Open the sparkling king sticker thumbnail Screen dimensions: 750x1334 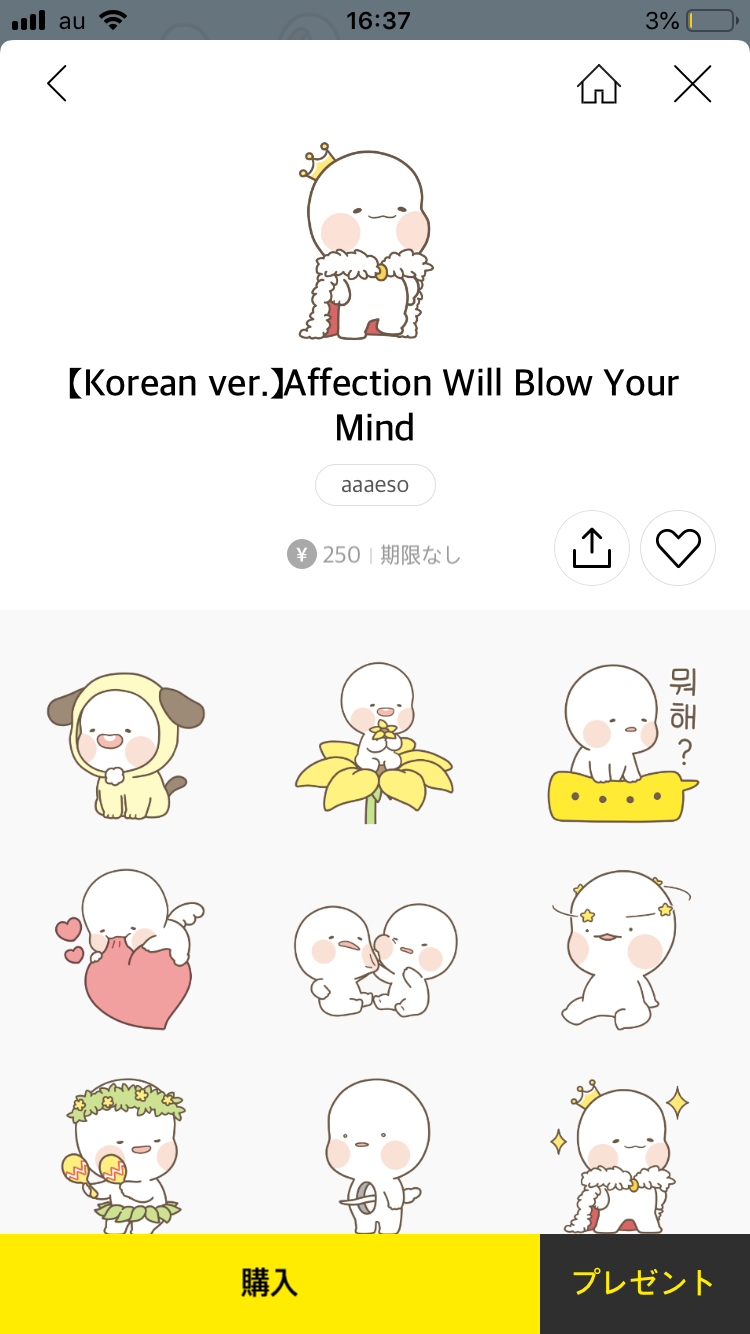tap(625, 1150)
